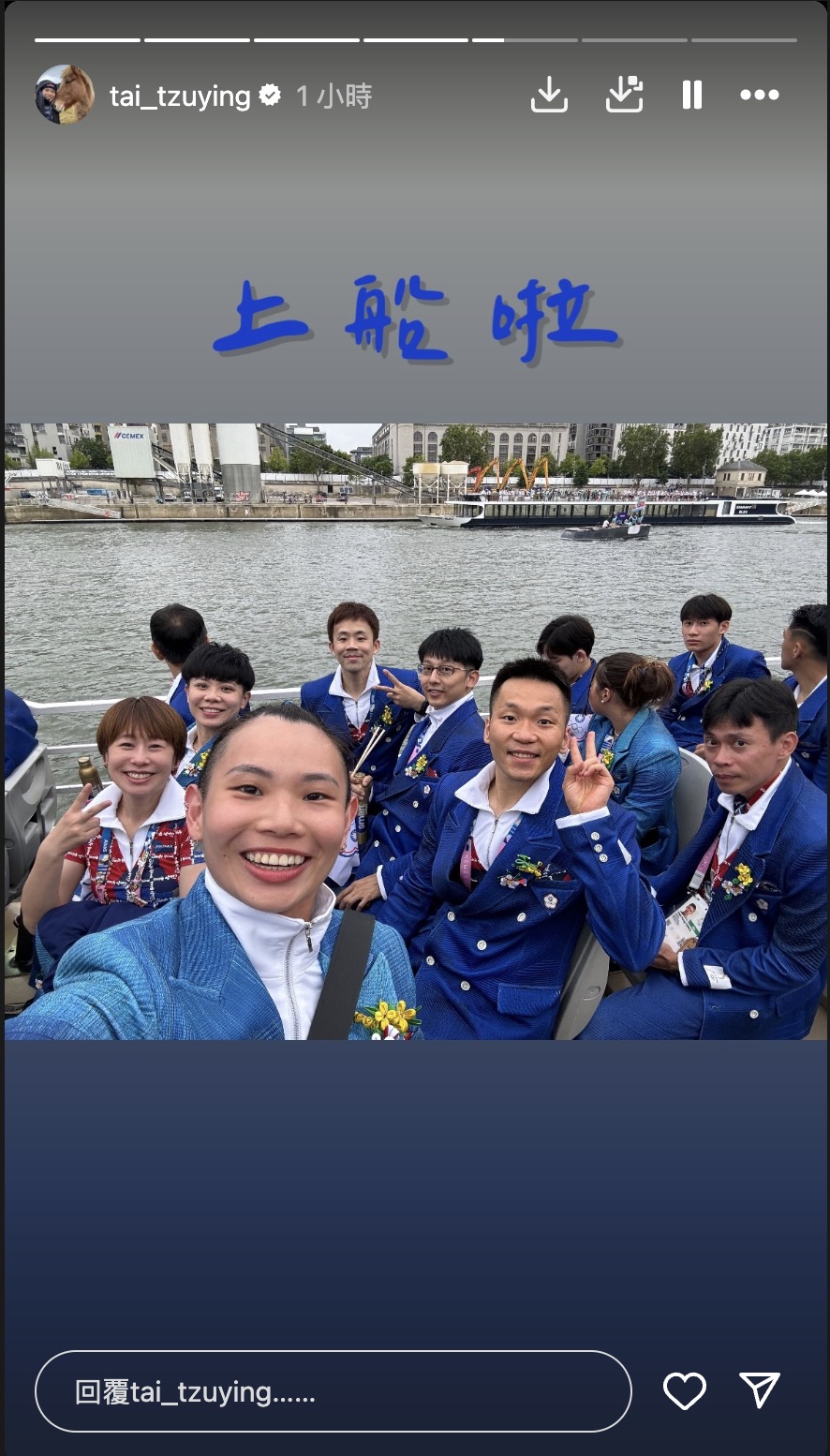The width and height of the screenshot is (830, 1456).
Task: Like this story with the heart
Action: 685,1391
